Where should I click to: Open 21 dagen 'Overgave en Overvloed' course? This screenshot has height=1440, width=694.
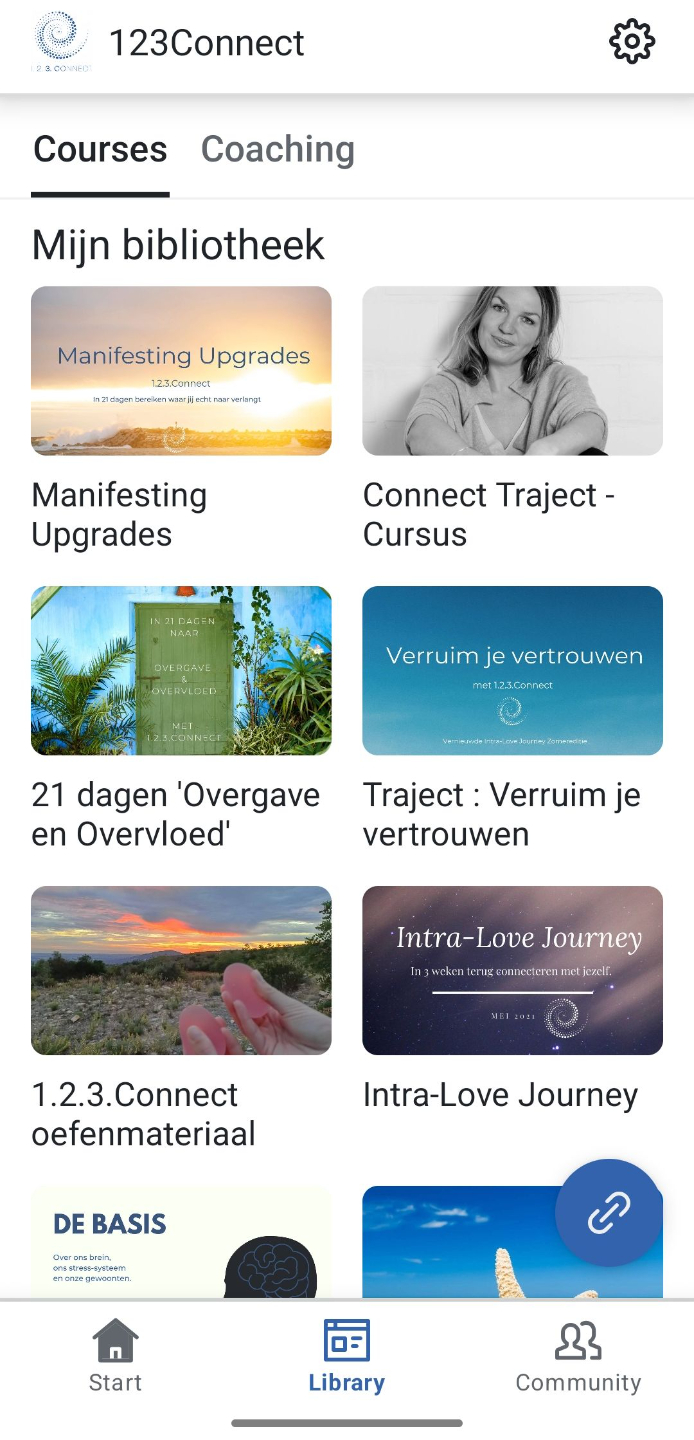coord(181,671)
